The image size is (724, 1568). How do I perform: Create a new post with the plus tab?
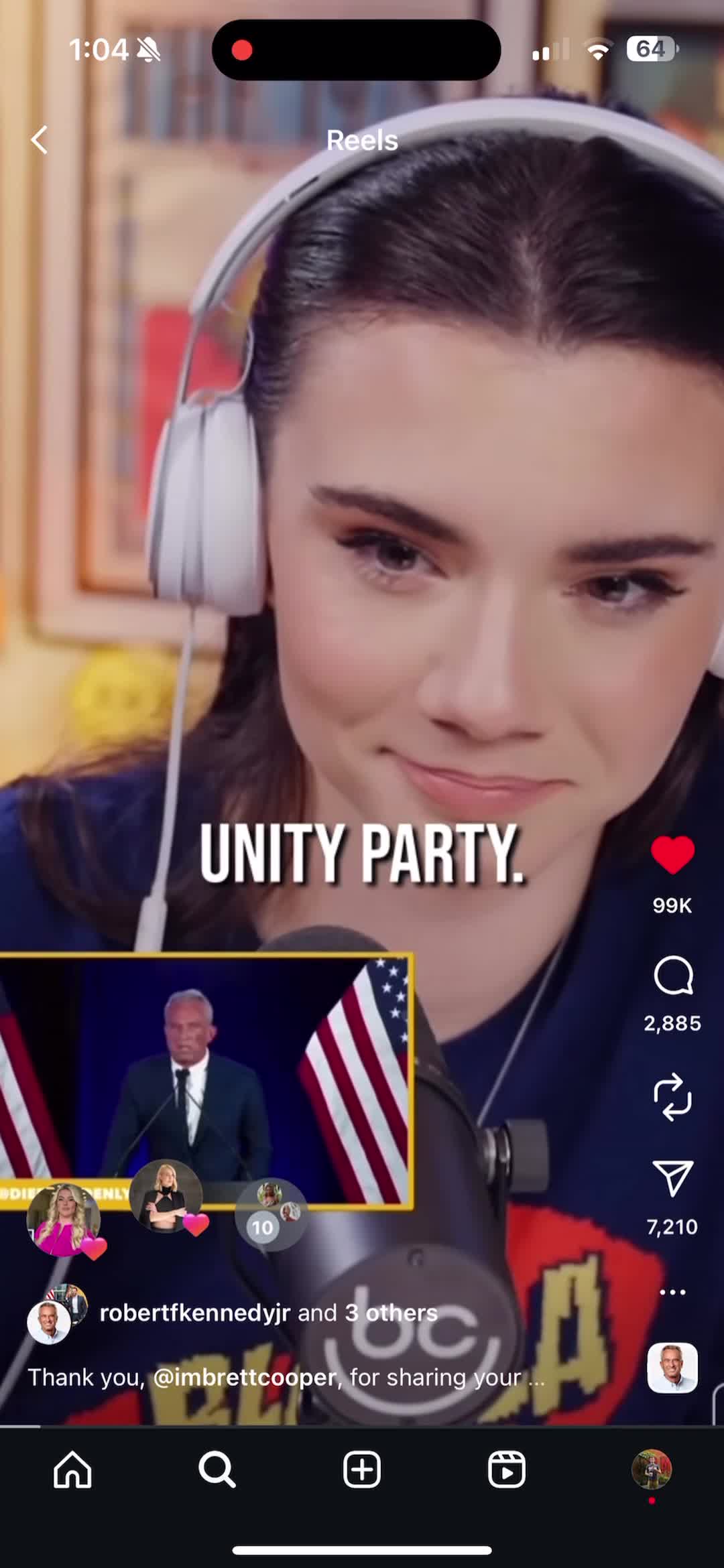pyautogui.click(x=362, y=1469)
